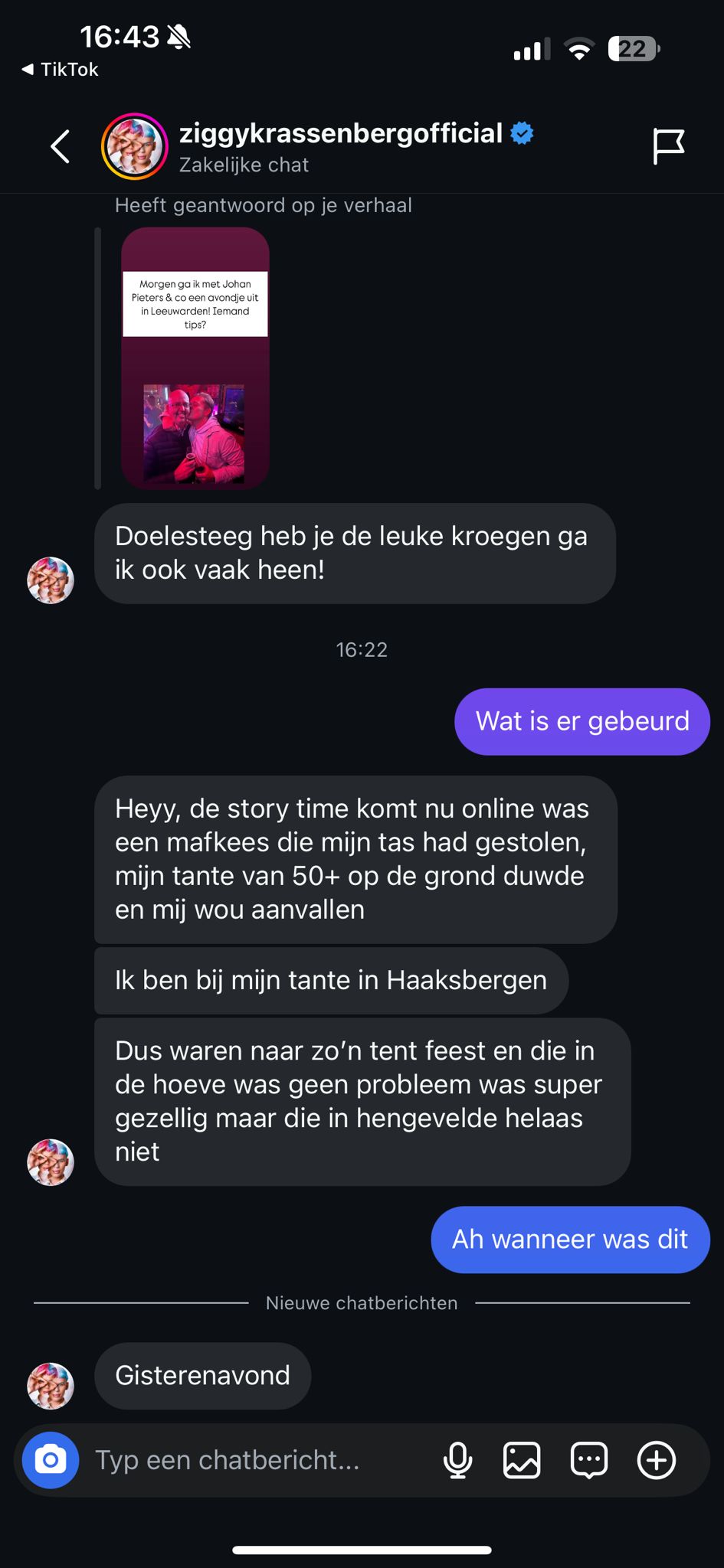
Task: Record a voice message with the microphone
Action: click(457, 1460)
